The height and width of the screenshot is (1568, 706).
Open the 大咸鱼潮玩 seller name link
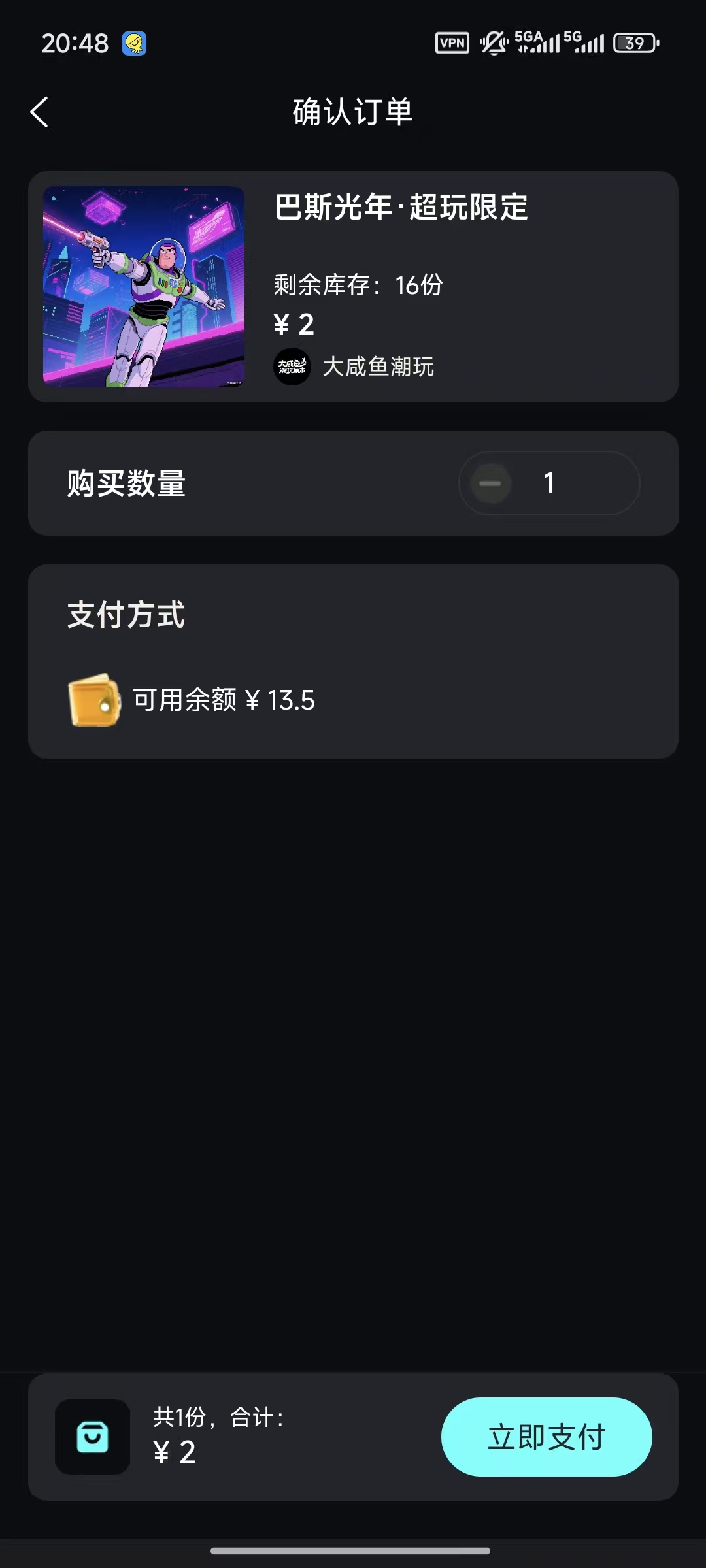[379, 367]
